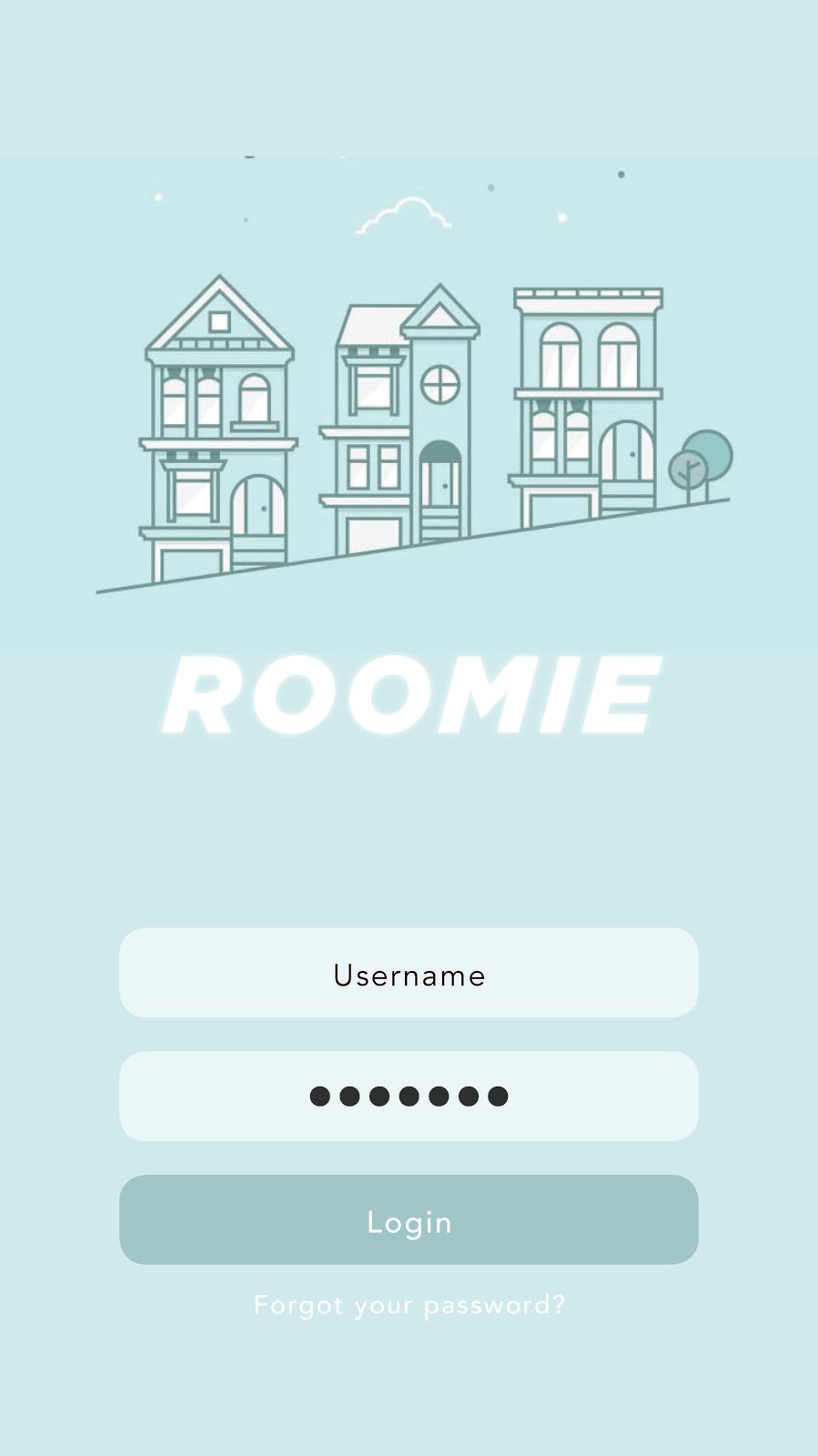818x1456 pixels.
Task: Click the last password dot
Action: click(x=500, y=1097)
